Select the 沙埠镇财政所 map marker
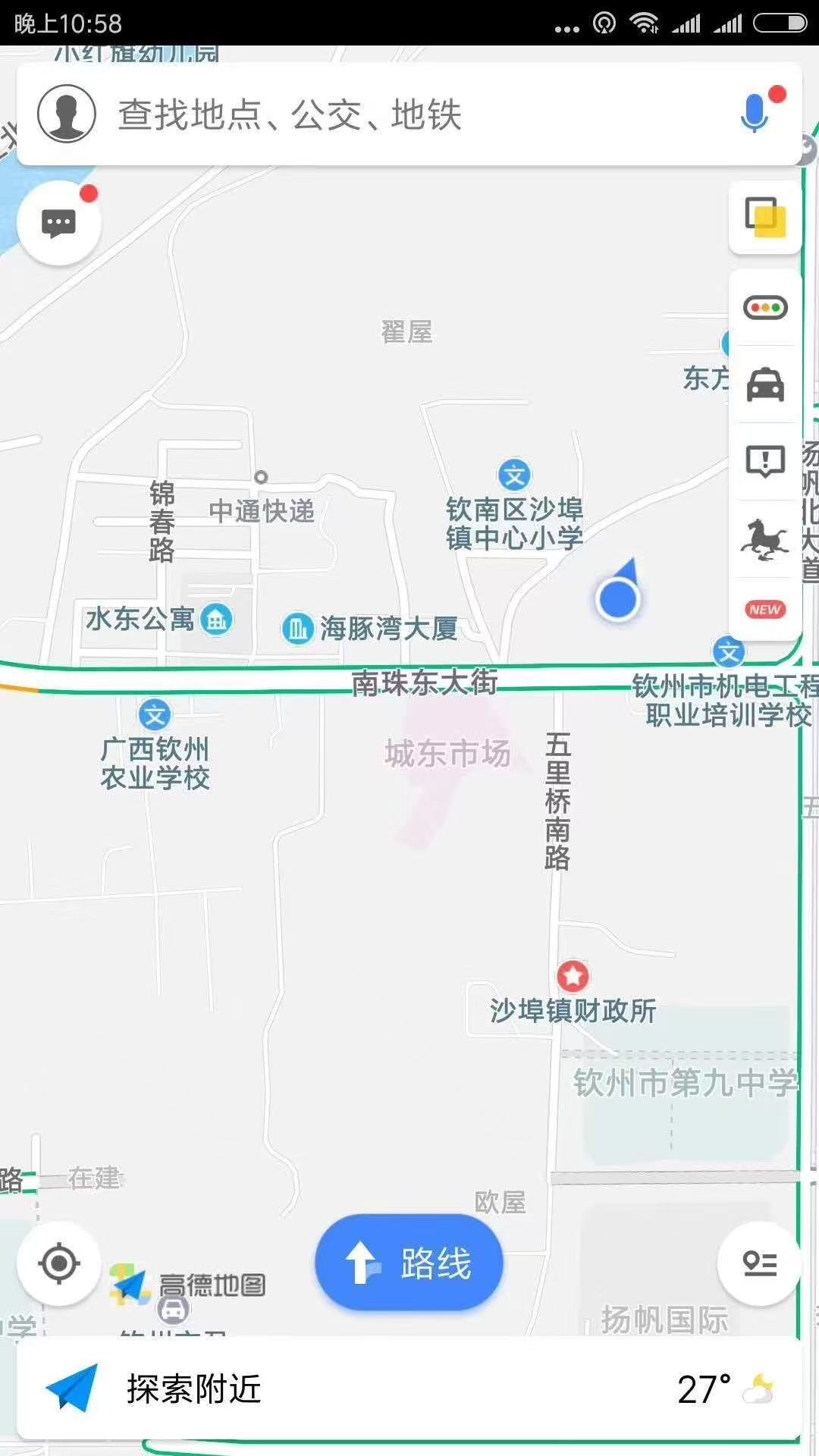Image resolution: width=819 pixels, height=1456 pixels. point(573,977)
